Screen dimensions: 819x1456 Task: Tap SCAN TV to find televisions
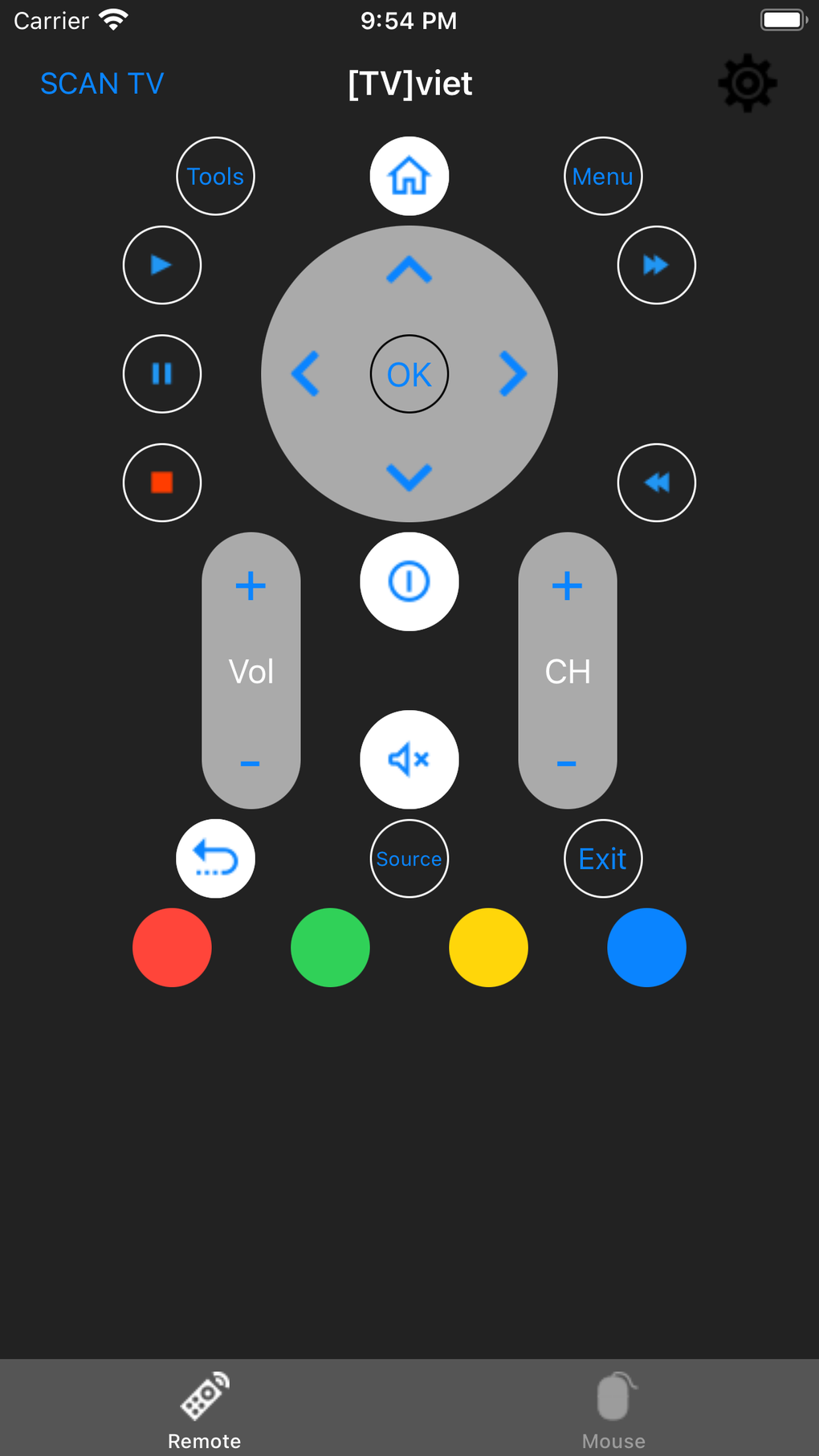101,83
